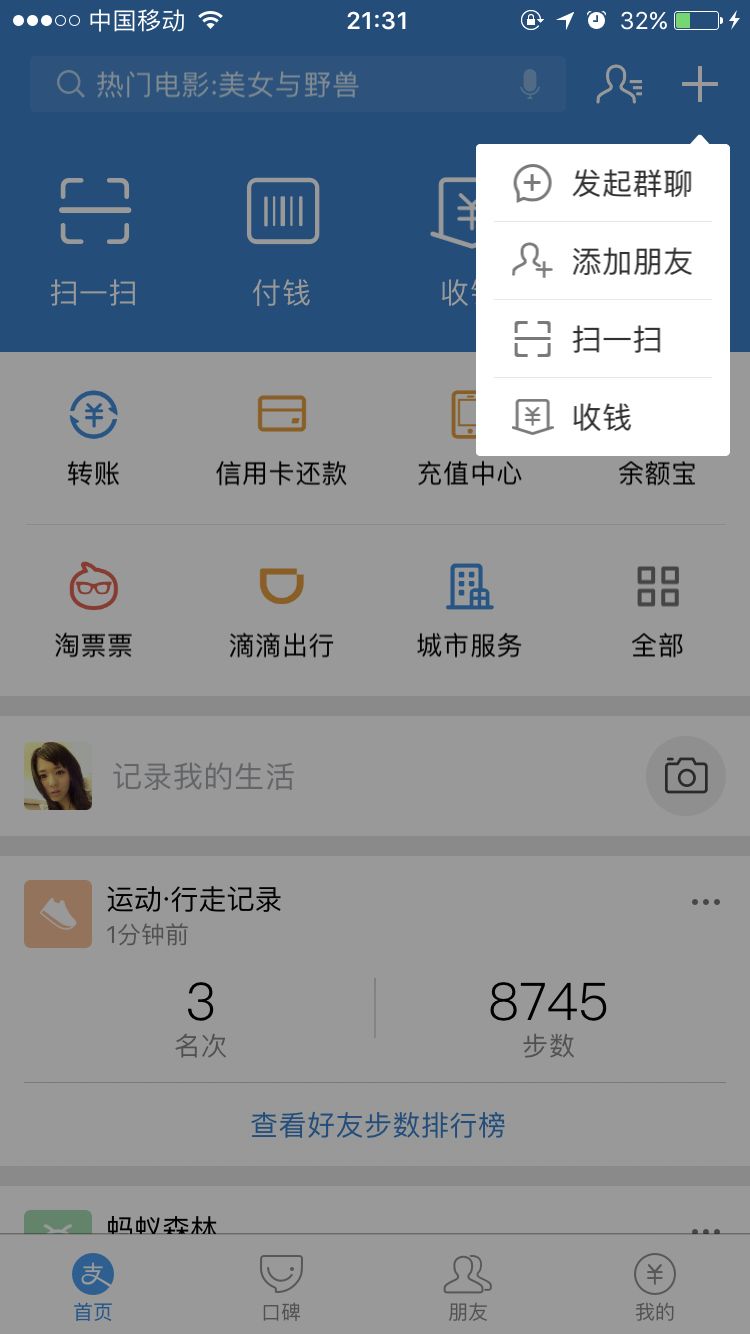Open the contacts icon beside the search bar
This screenshot has height=1334, width=750.
(x=619, y=85)
